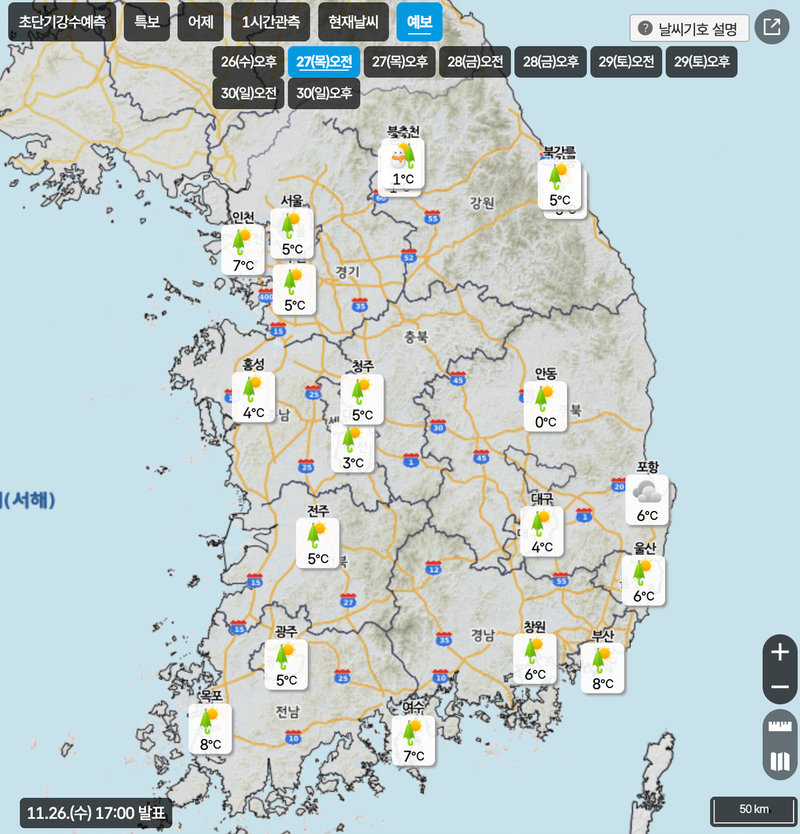The height and width of the screenshot is (834, 800).
Task: Show the 29(토)오후 forecast
Action: (701, 62)
